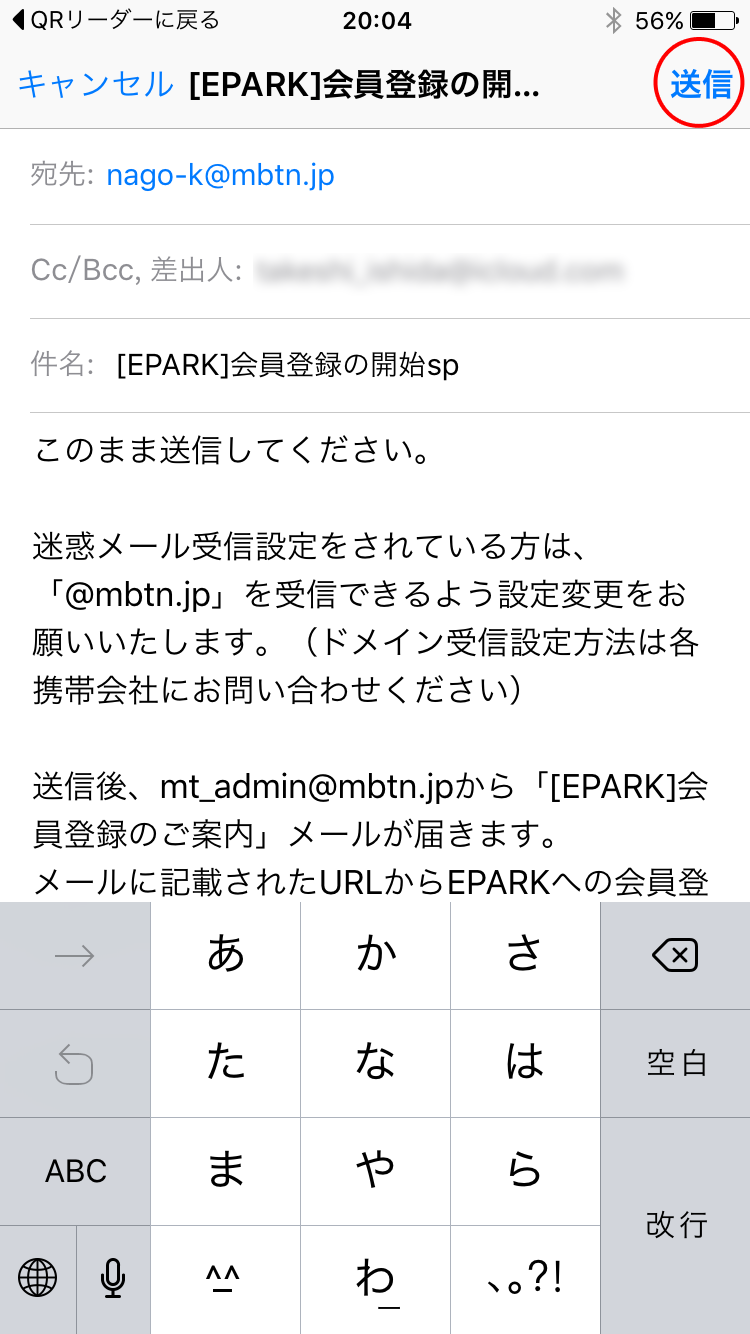Cancel the email with キャンセル
Image resolution: width=750 pixels, height=1334 pixels.
pyautogui.click(x=96, y=84)
